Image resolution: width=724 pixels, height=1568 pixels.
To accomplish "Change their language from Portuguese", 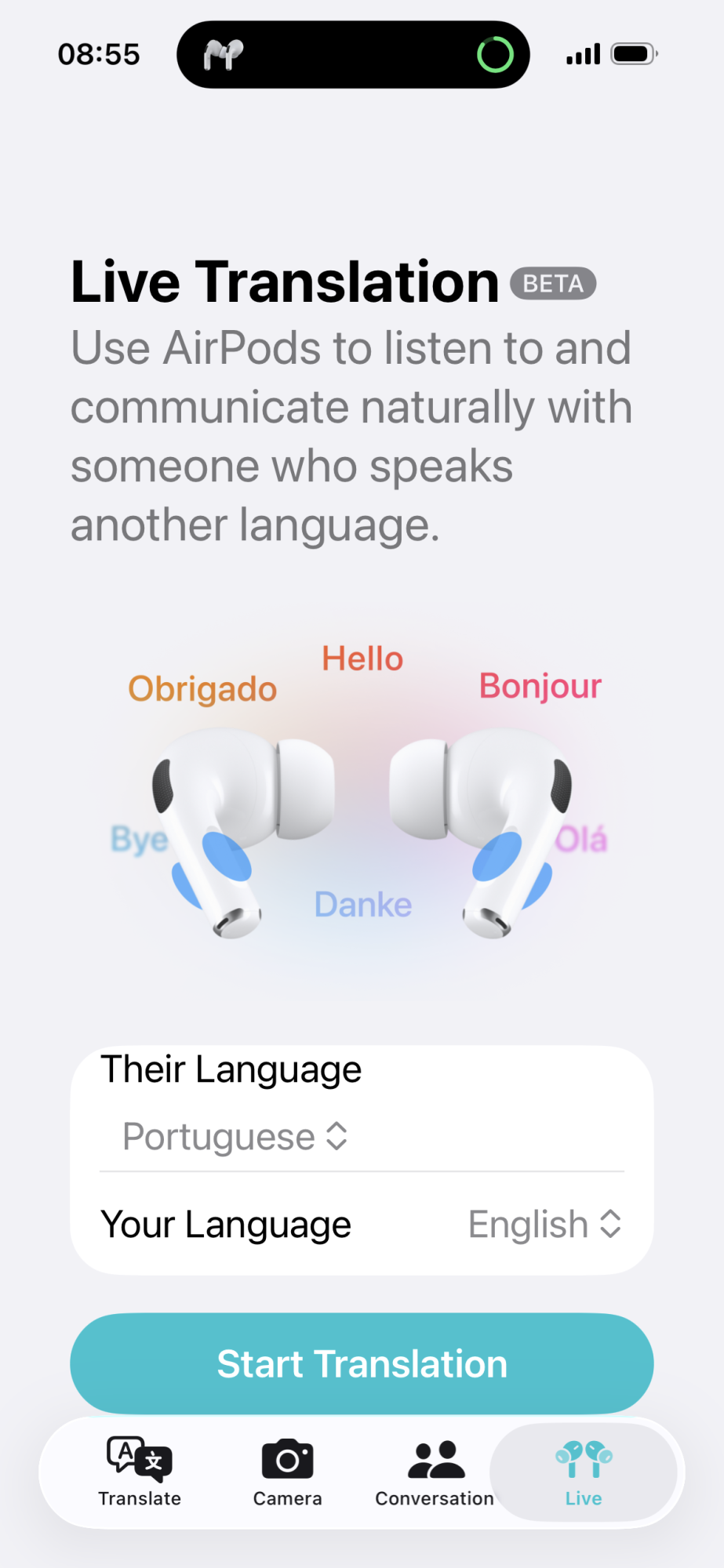I will coord(235,1136).
